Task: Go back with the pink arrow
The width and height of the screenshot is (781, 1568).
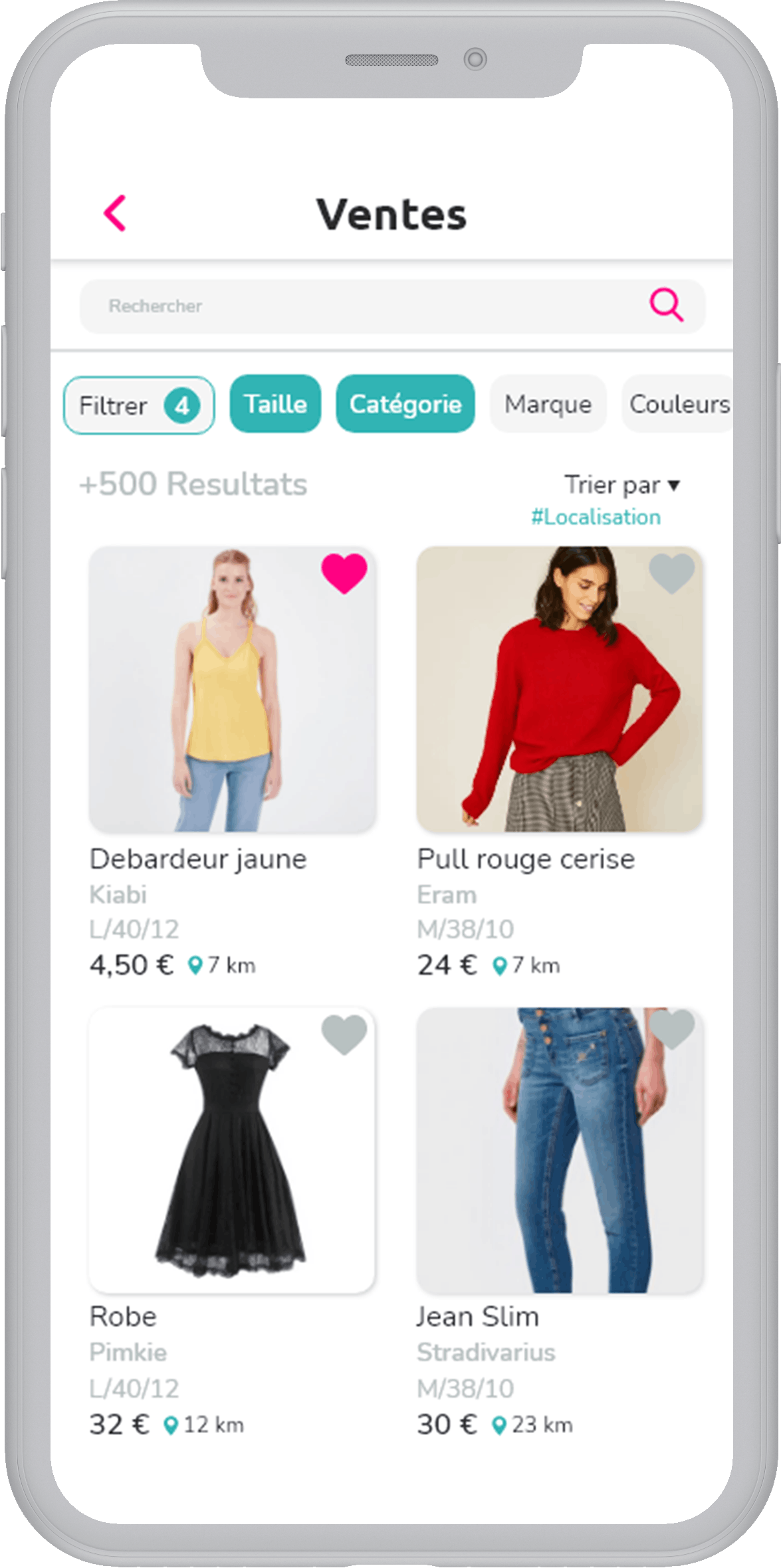Action: pos(115,213)
